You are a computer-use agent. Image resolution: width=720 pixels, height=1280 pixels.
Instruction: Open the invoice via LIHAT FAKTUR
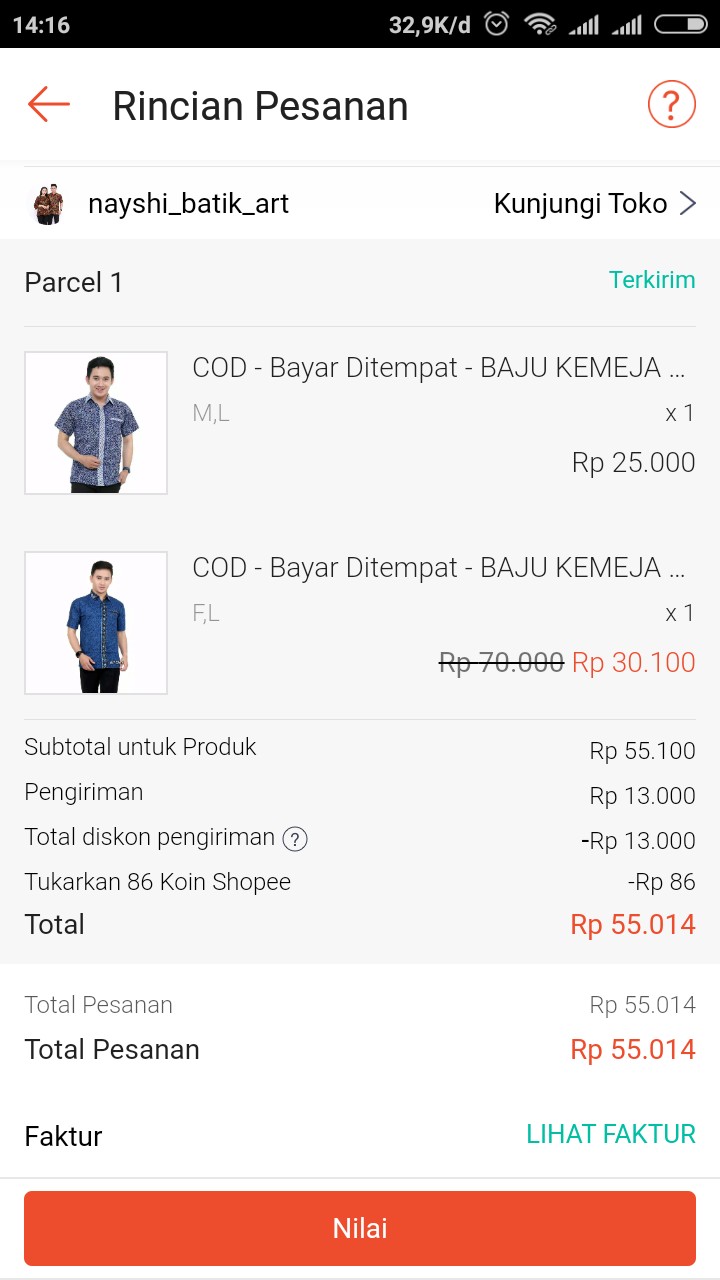(612, 1134)
